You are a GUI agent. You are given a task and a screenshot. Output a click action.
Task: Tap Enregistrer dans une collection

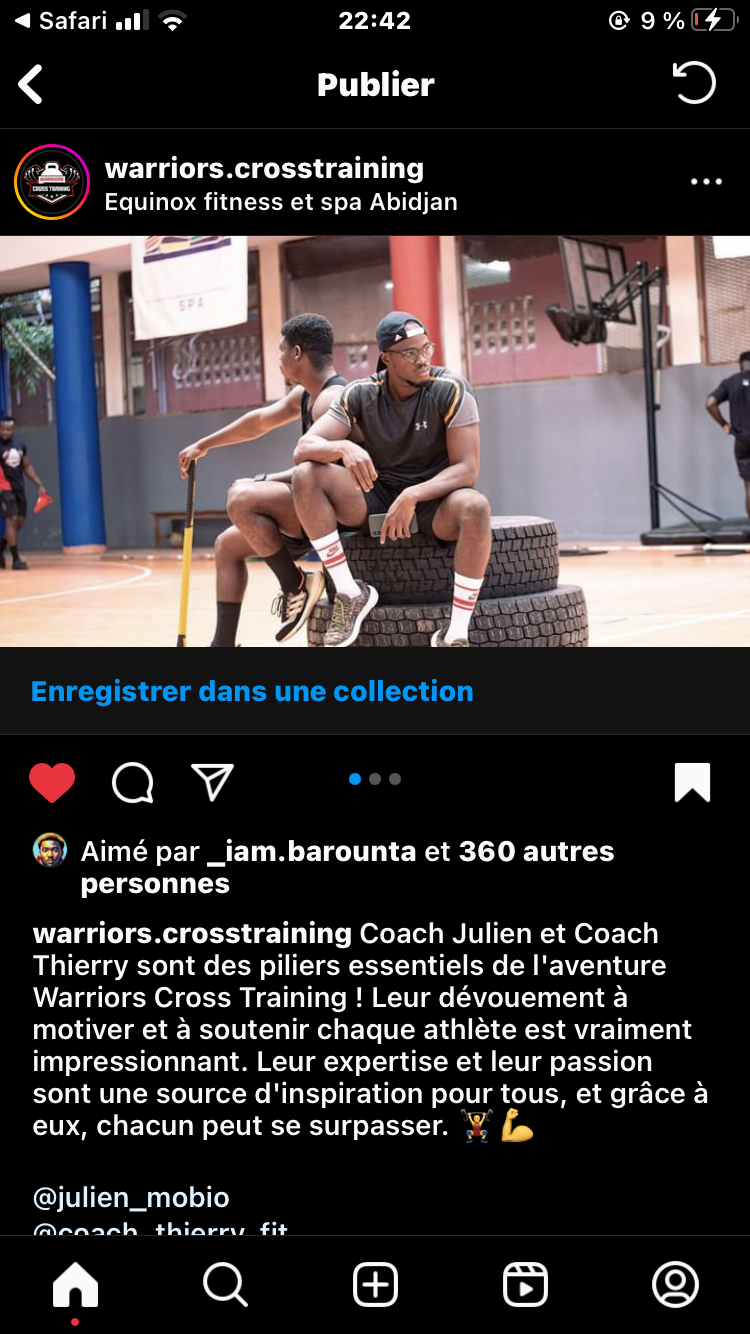coord(252,691)
